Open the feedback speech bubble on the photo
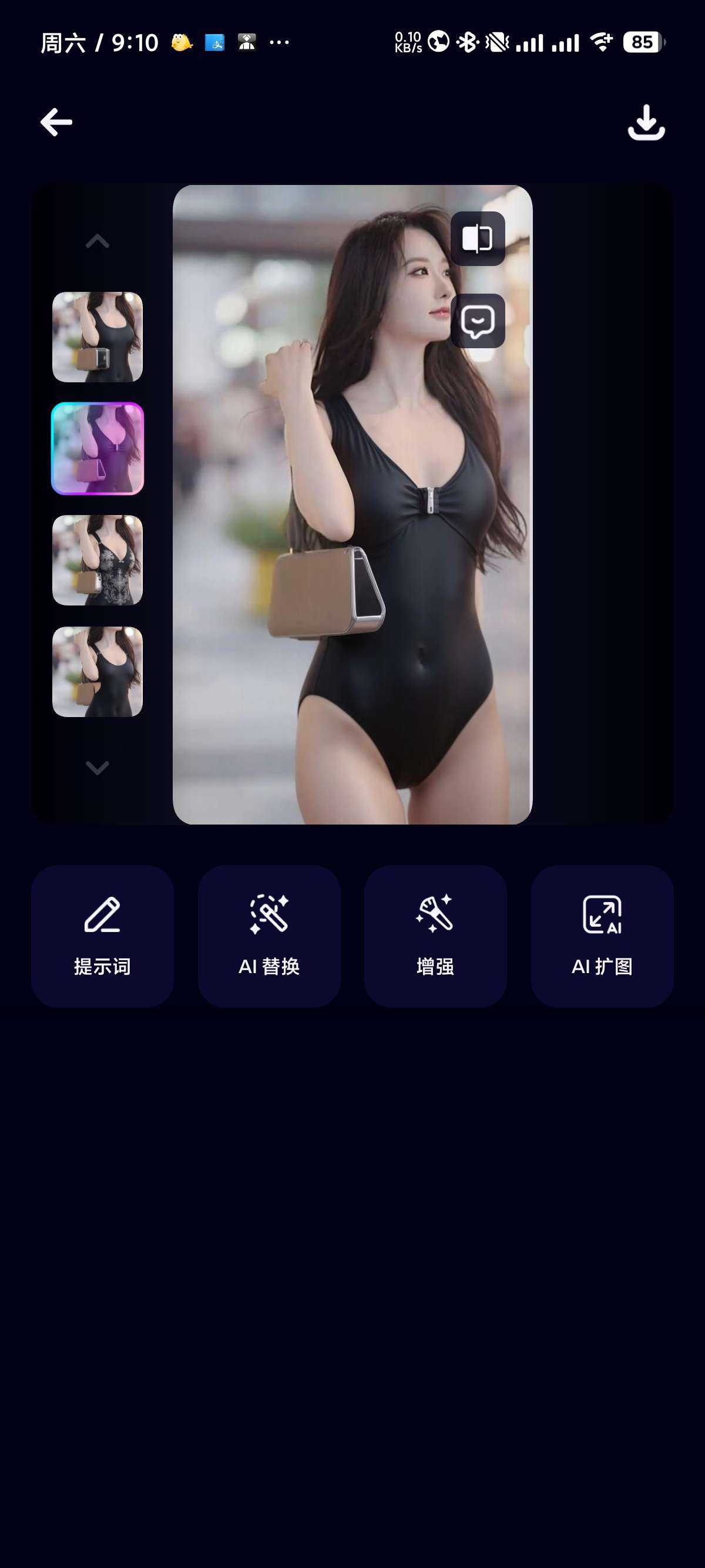Viewport: 705px width, 1568px height. click(479, 321)
